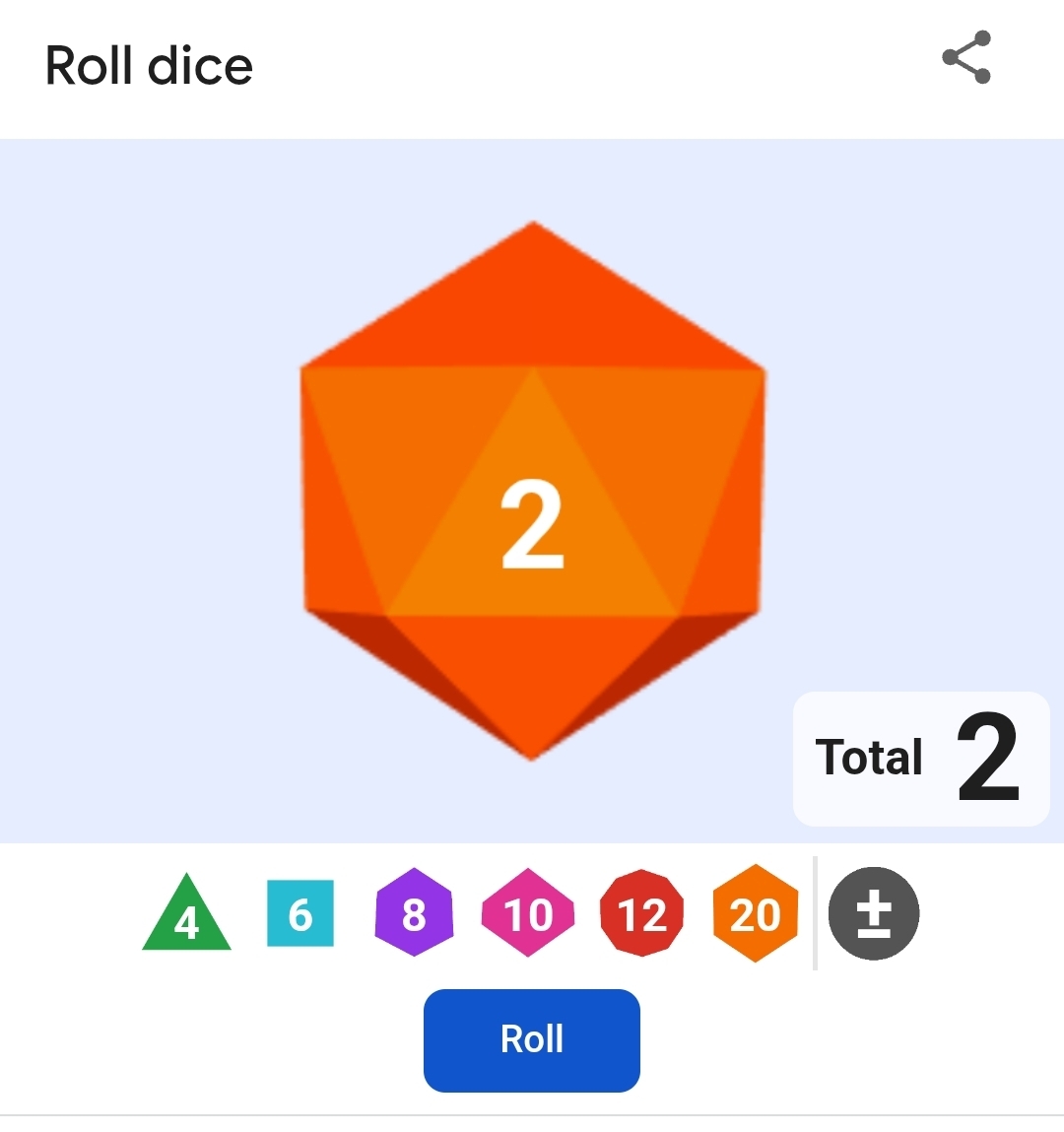Add a 12-sided red die
Image resolution: width=1064 pixels, height=1132 pixels.
[x=641, y=913]
